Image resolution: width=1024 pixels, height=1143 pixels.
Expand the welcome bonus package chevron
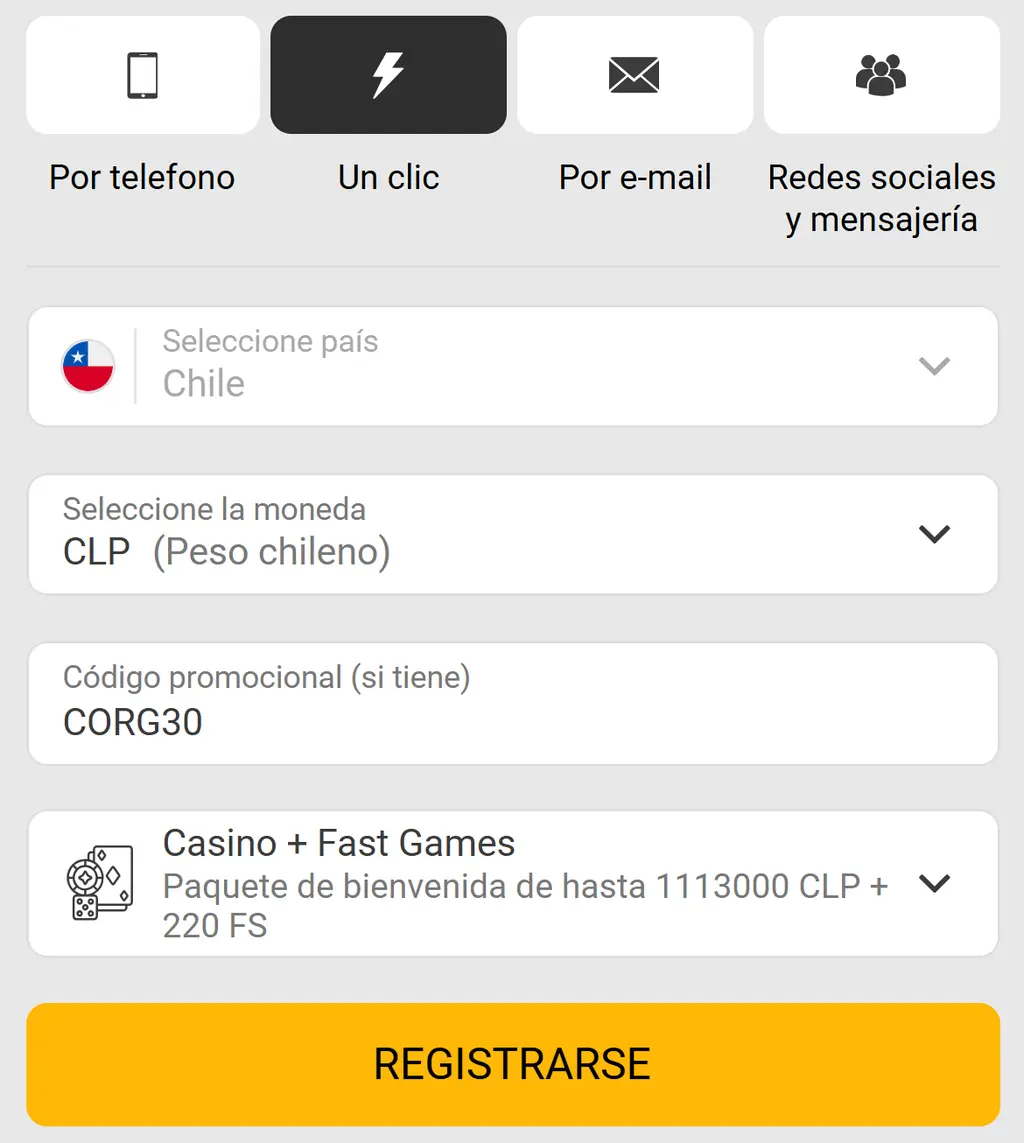coord(934,883)
